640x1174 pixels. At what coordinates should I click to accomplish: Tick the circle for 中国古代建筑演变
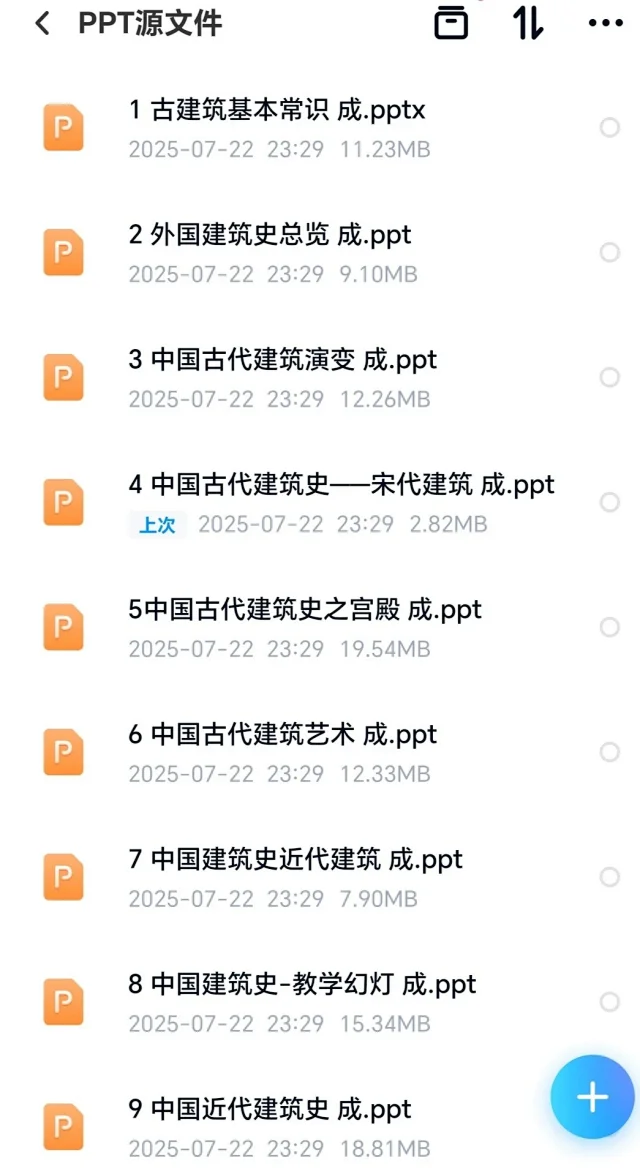click(610, 377)
